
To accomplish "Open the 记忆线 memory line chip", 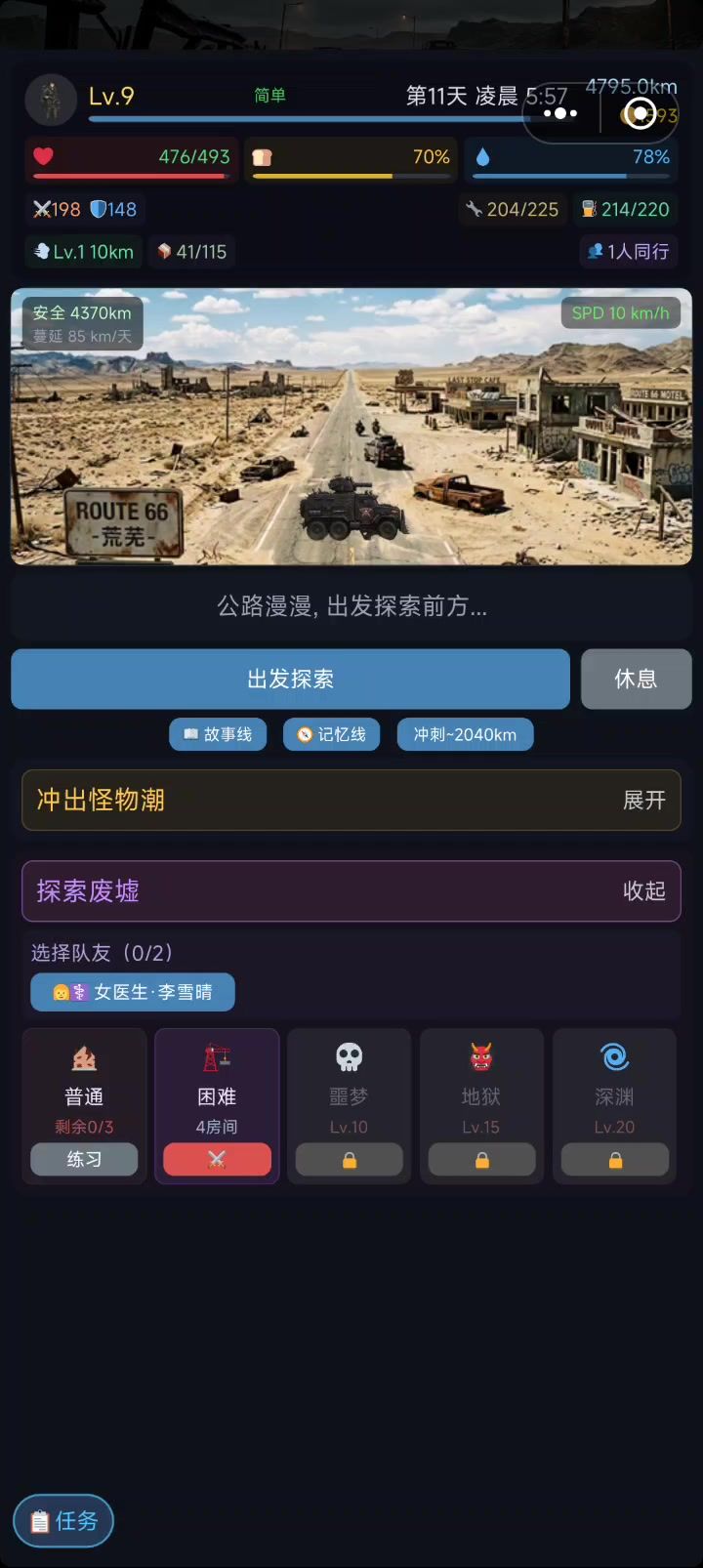I will pyautogui.click(x=331, y=734).
